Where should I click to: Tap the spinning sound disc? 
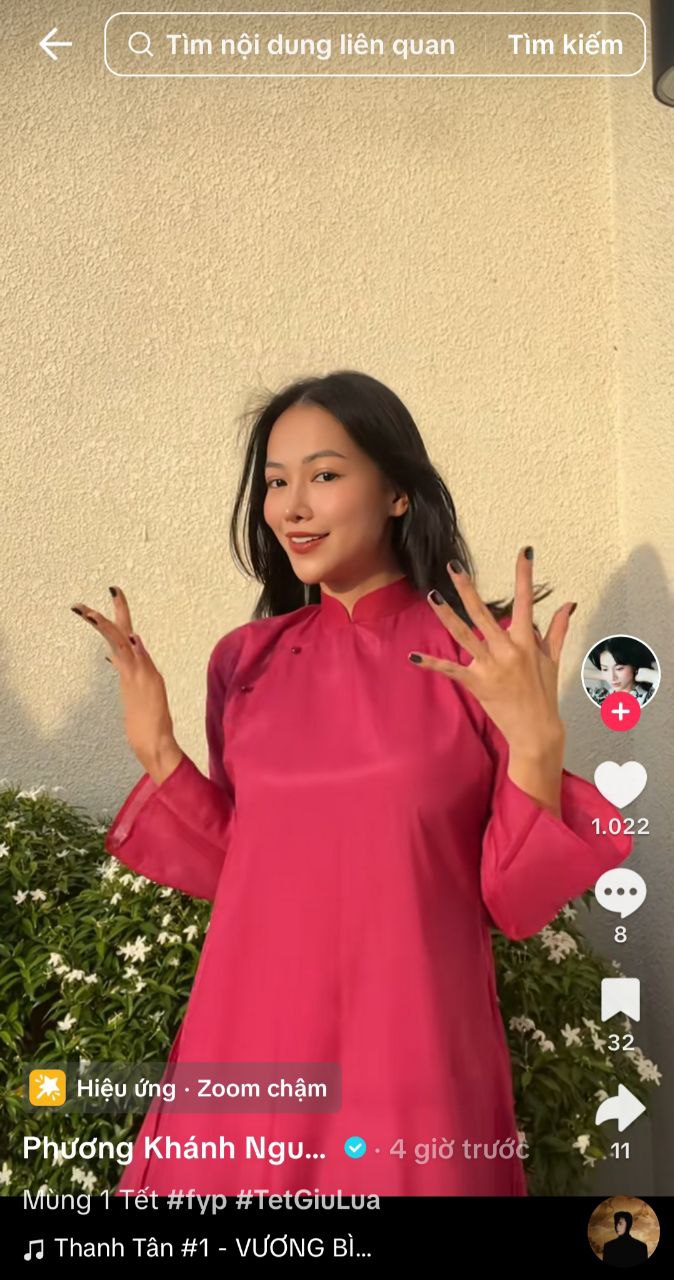(x=624, y=1231)
